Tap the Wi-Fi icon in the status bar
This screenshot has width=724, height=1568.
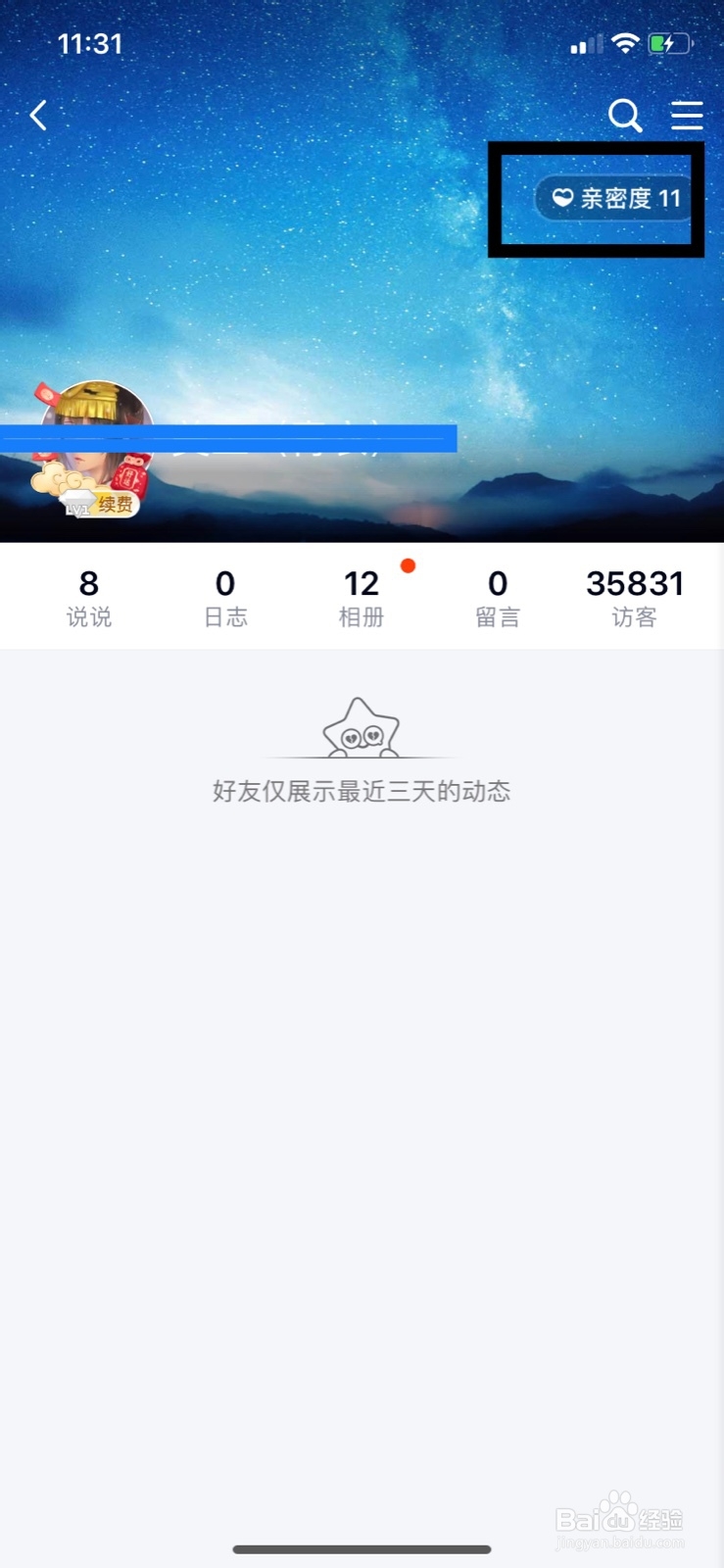(x=625, y=43)
